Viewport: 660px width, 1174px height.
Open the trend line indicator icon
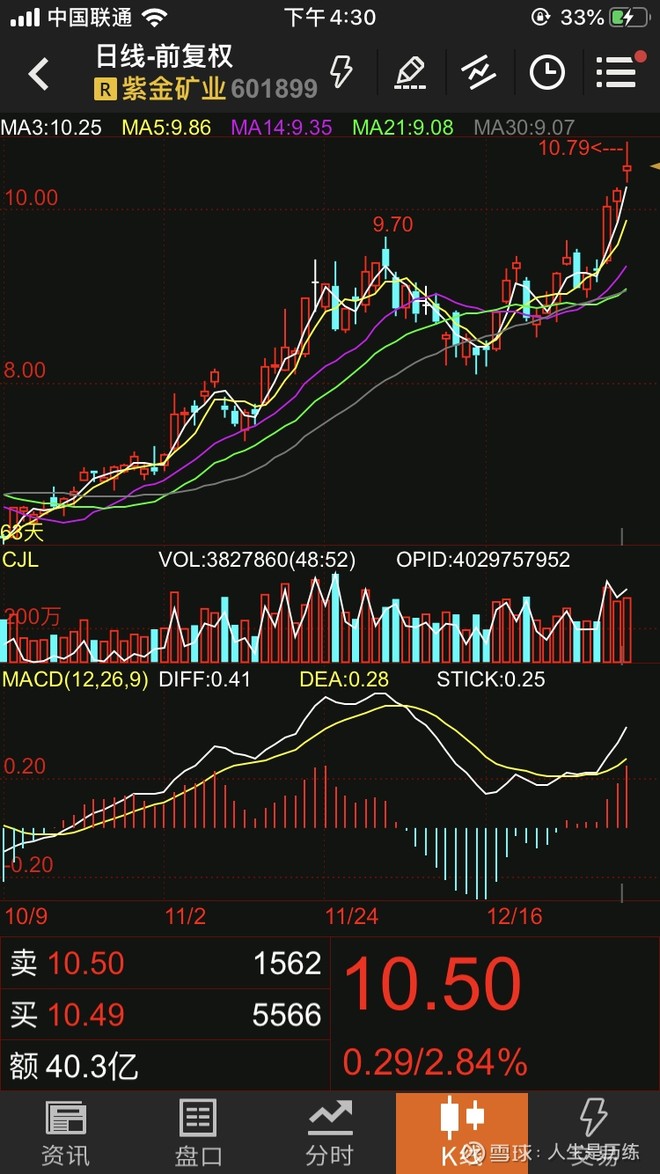tap(478, 73)
